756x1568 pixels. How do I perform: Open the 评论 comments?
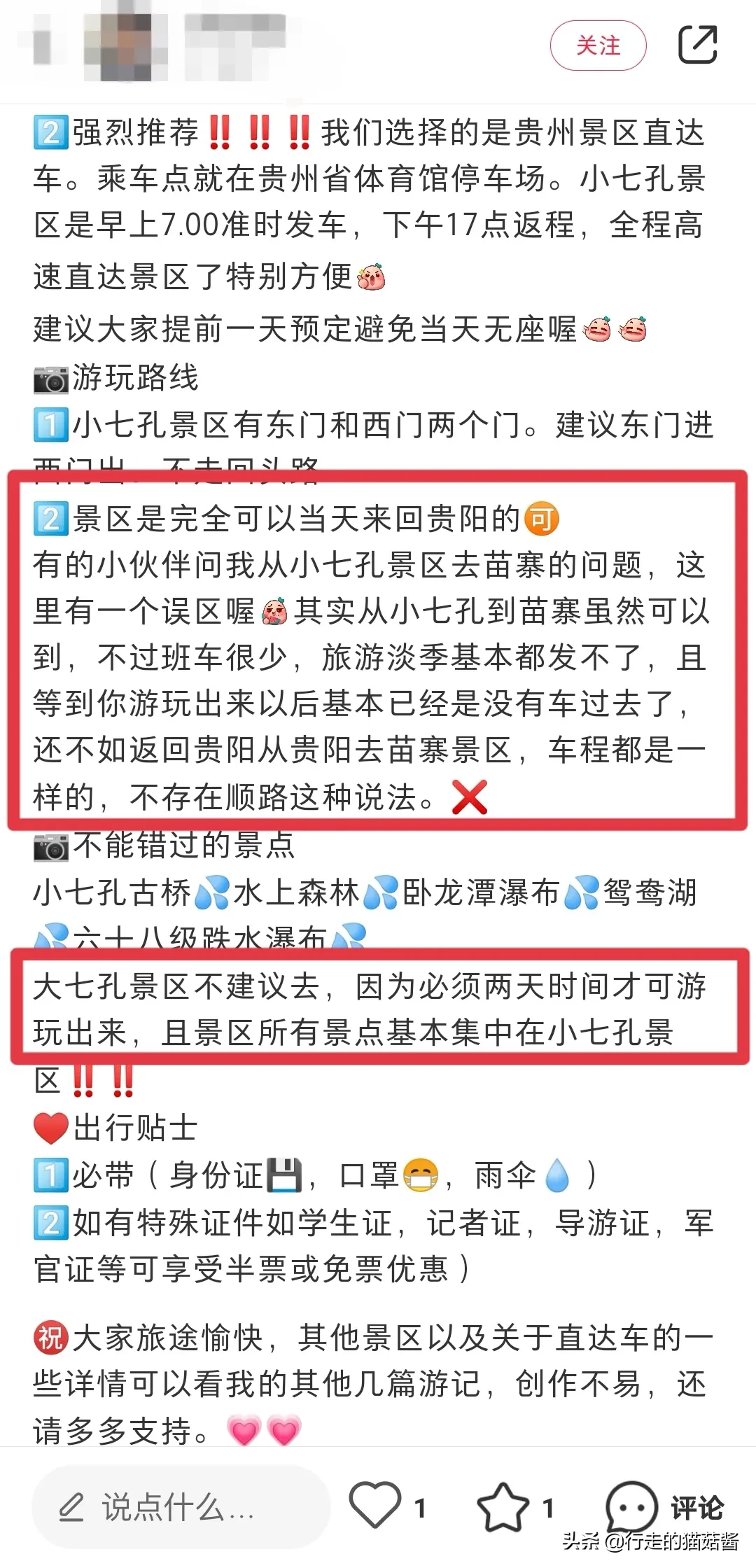665,1507
